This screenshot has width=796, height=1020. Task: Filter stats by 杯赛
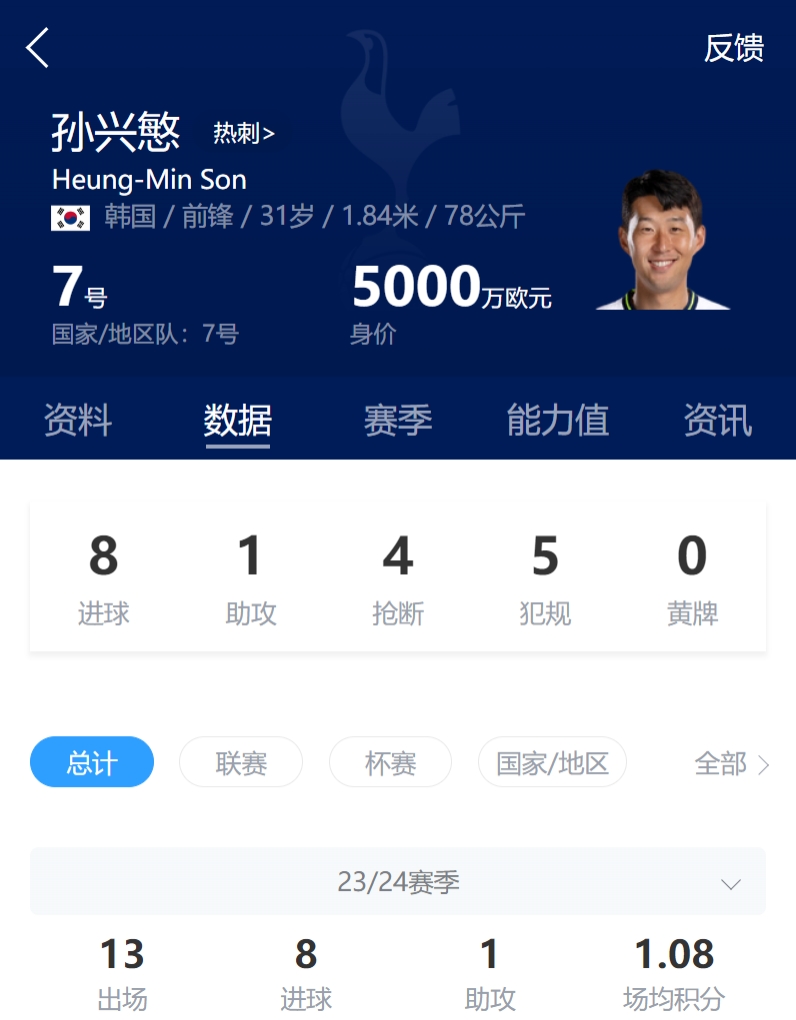point(390,763)
